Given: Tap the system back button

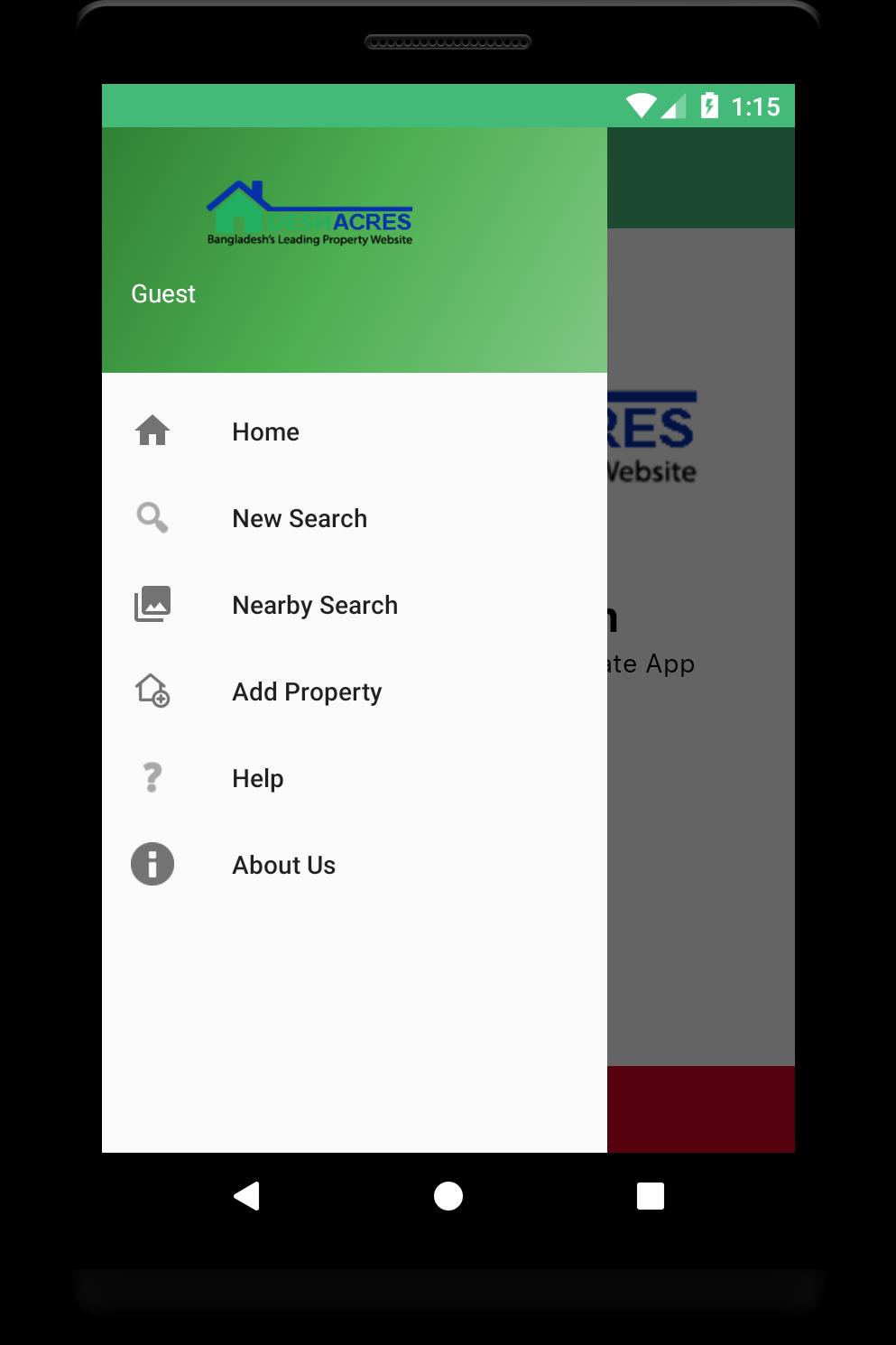Looking at the screenshot, I should [x=246, y=1196].
